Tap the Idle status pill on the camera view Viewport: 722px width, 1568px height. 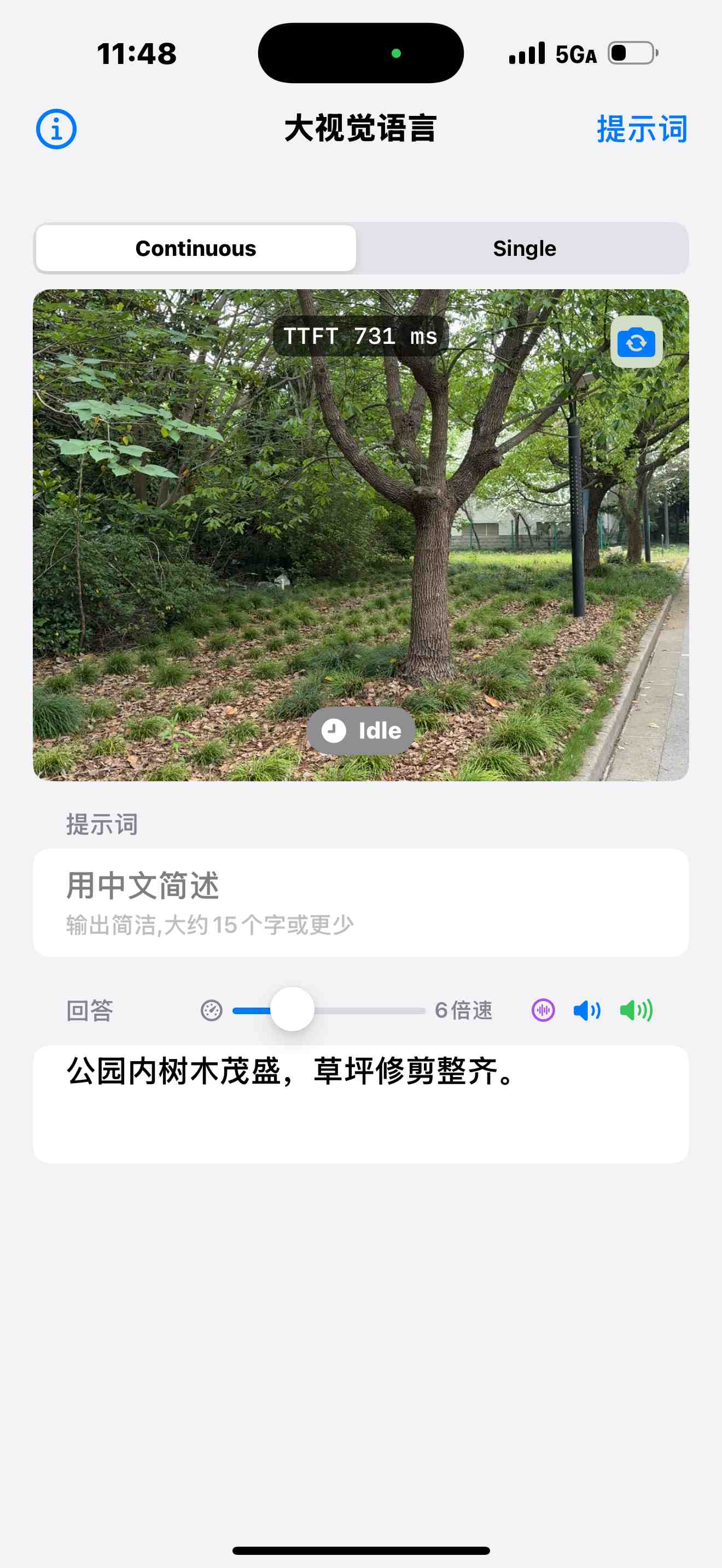360,730
